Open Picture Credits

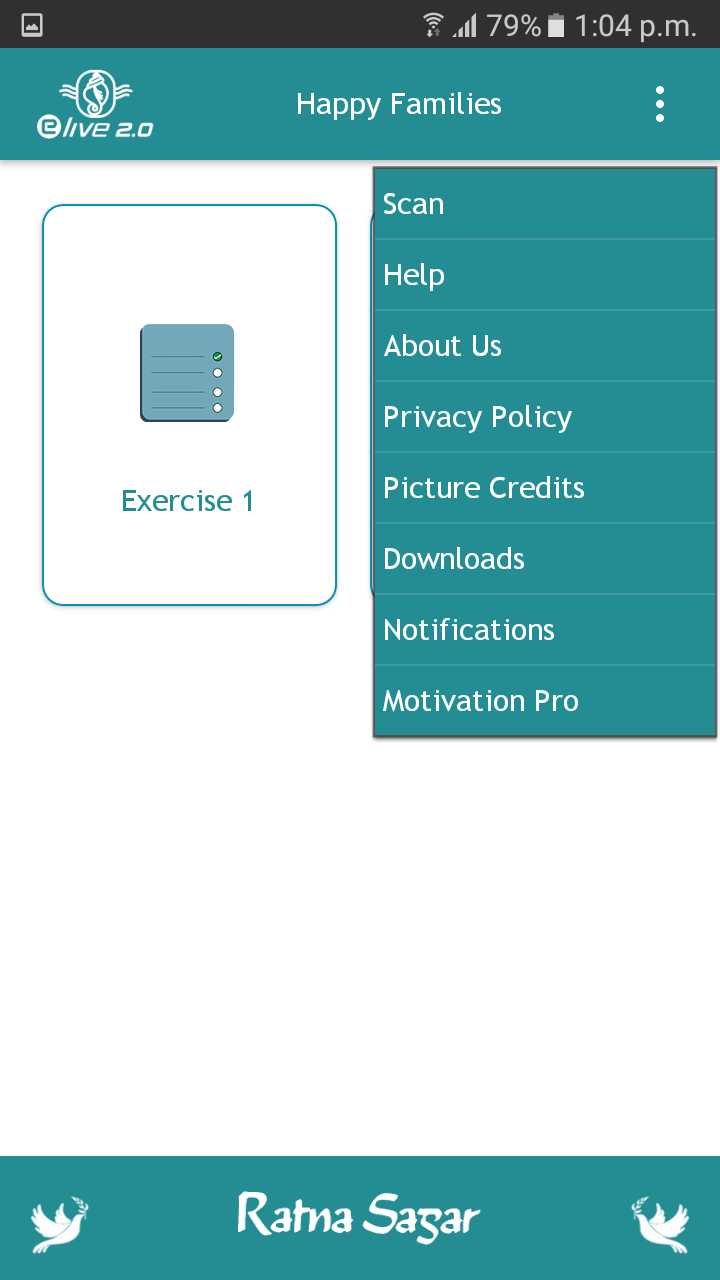[x=544, y=488]
